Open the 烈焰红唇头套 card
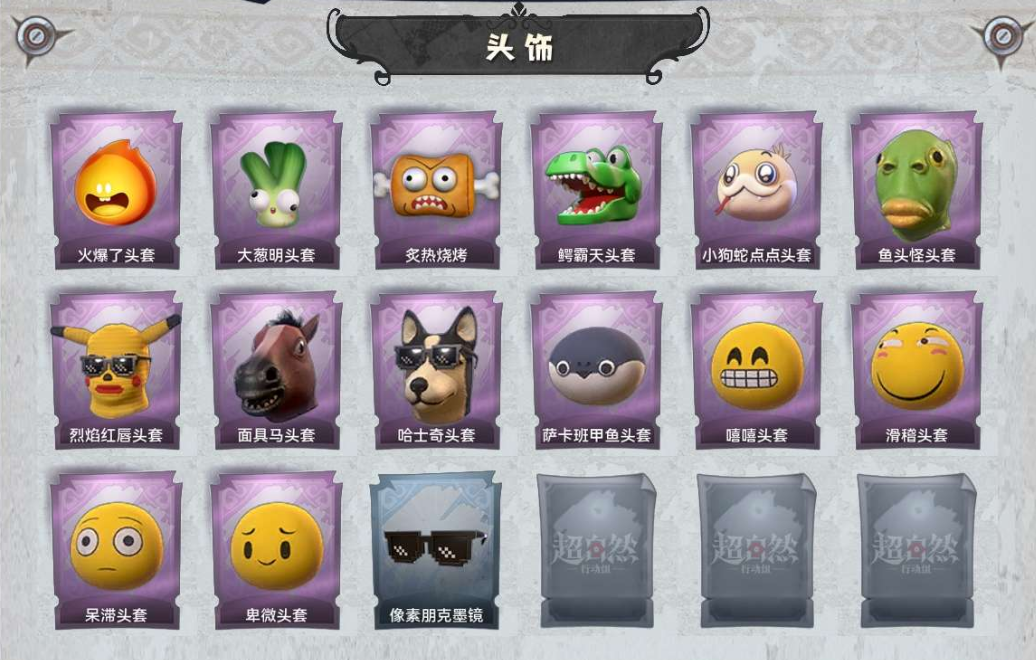Image resolution: width=1036 pixels, height=660 pixels. (116, 370)
